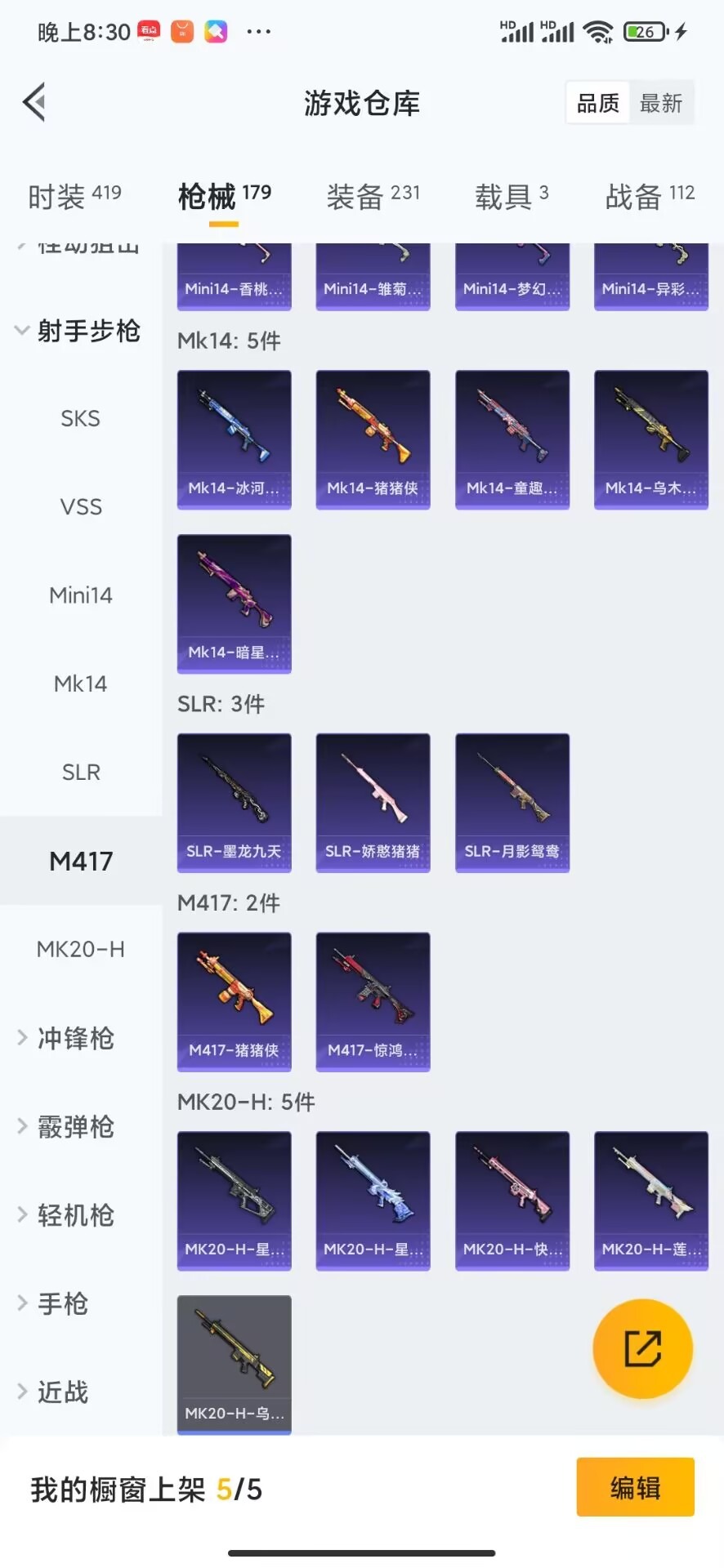Tap the orange share floating button

[x=642, y=1348]
